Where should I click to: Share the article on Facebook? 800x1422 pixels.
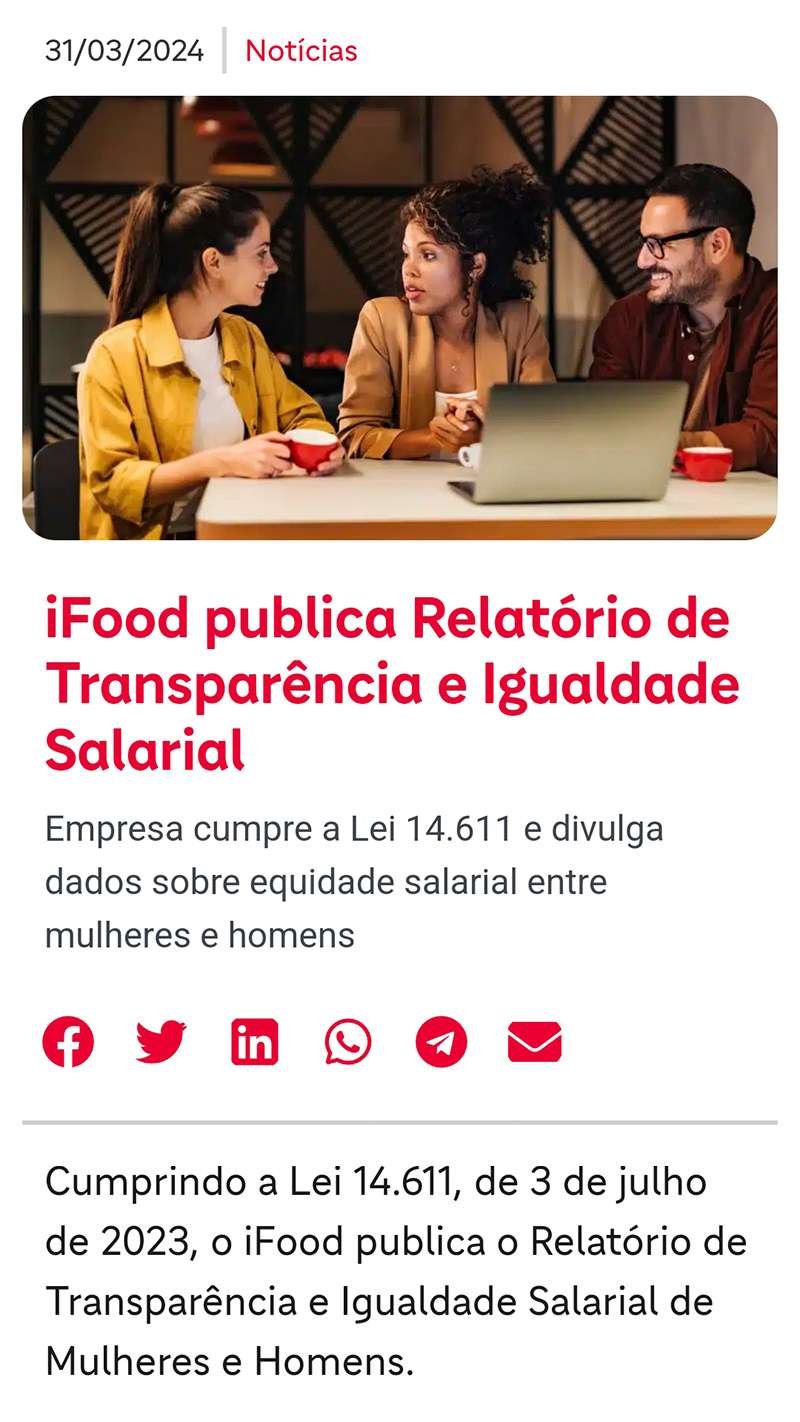pos(68,1042)
